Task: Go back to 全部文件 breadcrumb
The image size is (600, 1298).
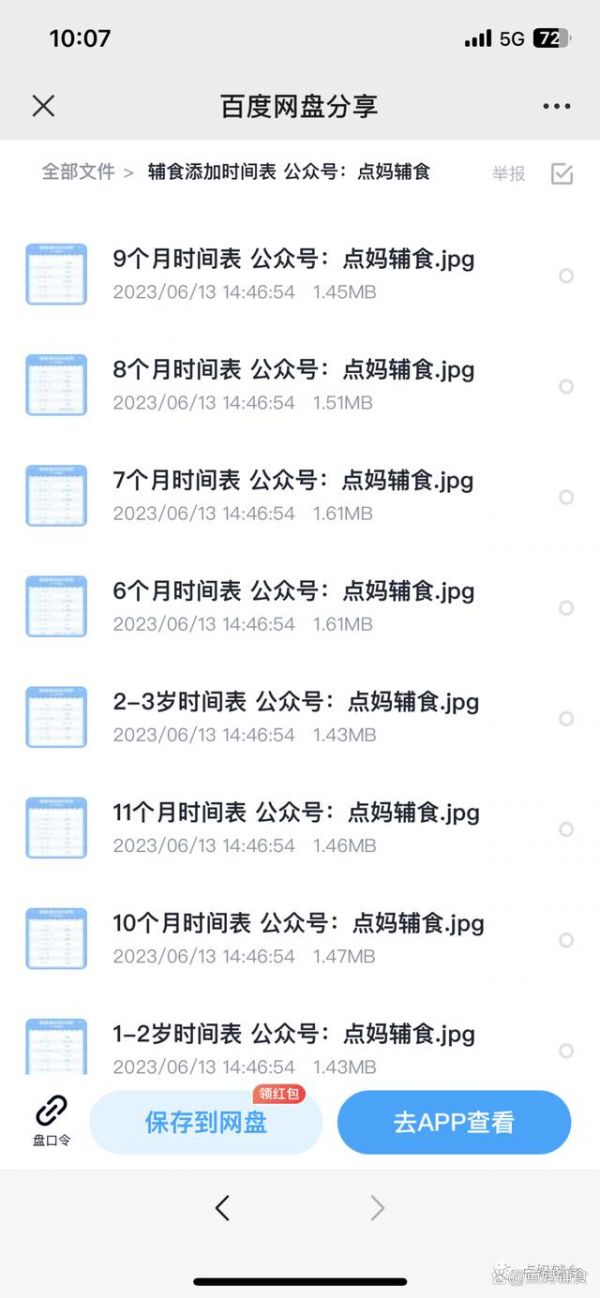Action: (x=78, y=172)
